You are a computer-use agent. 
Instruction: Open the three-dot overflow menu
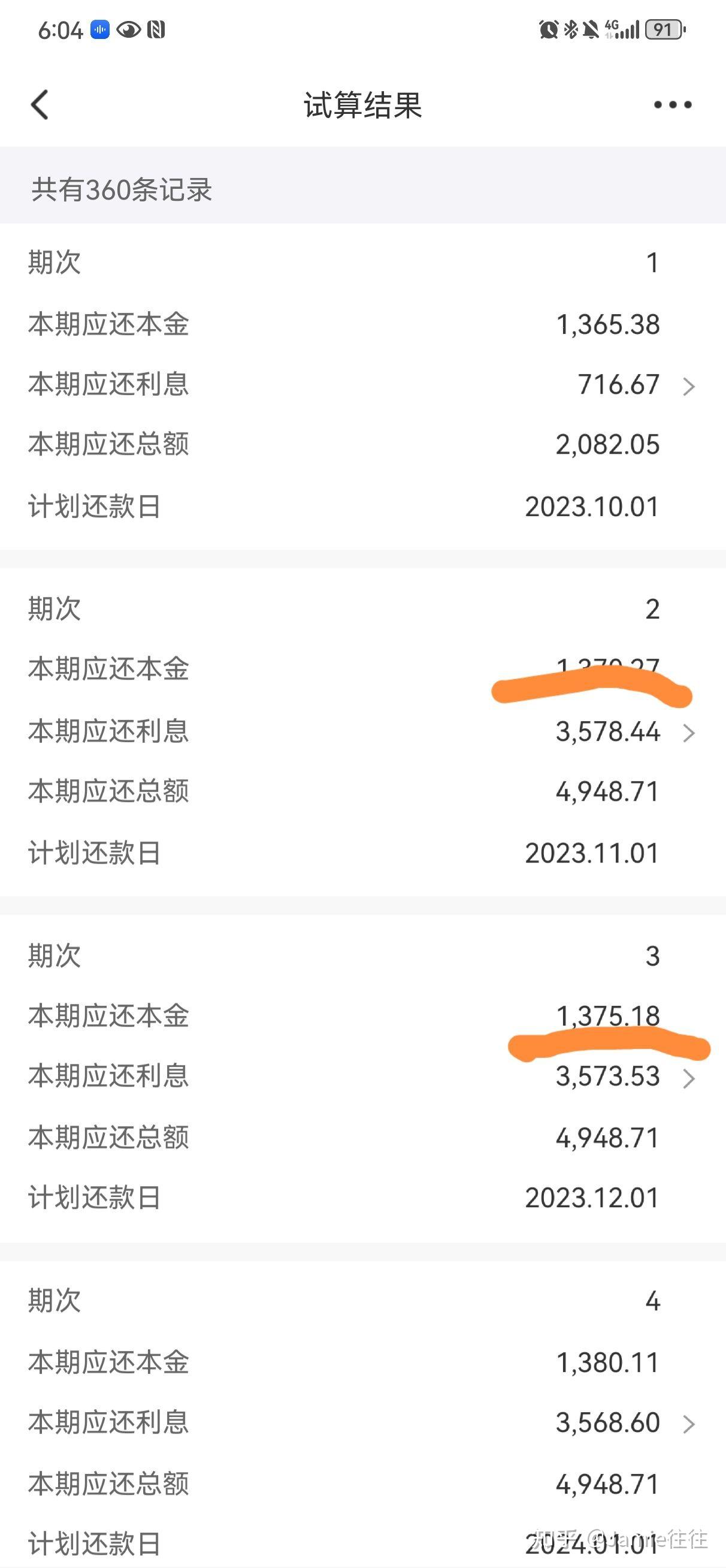tap(673, 105)
